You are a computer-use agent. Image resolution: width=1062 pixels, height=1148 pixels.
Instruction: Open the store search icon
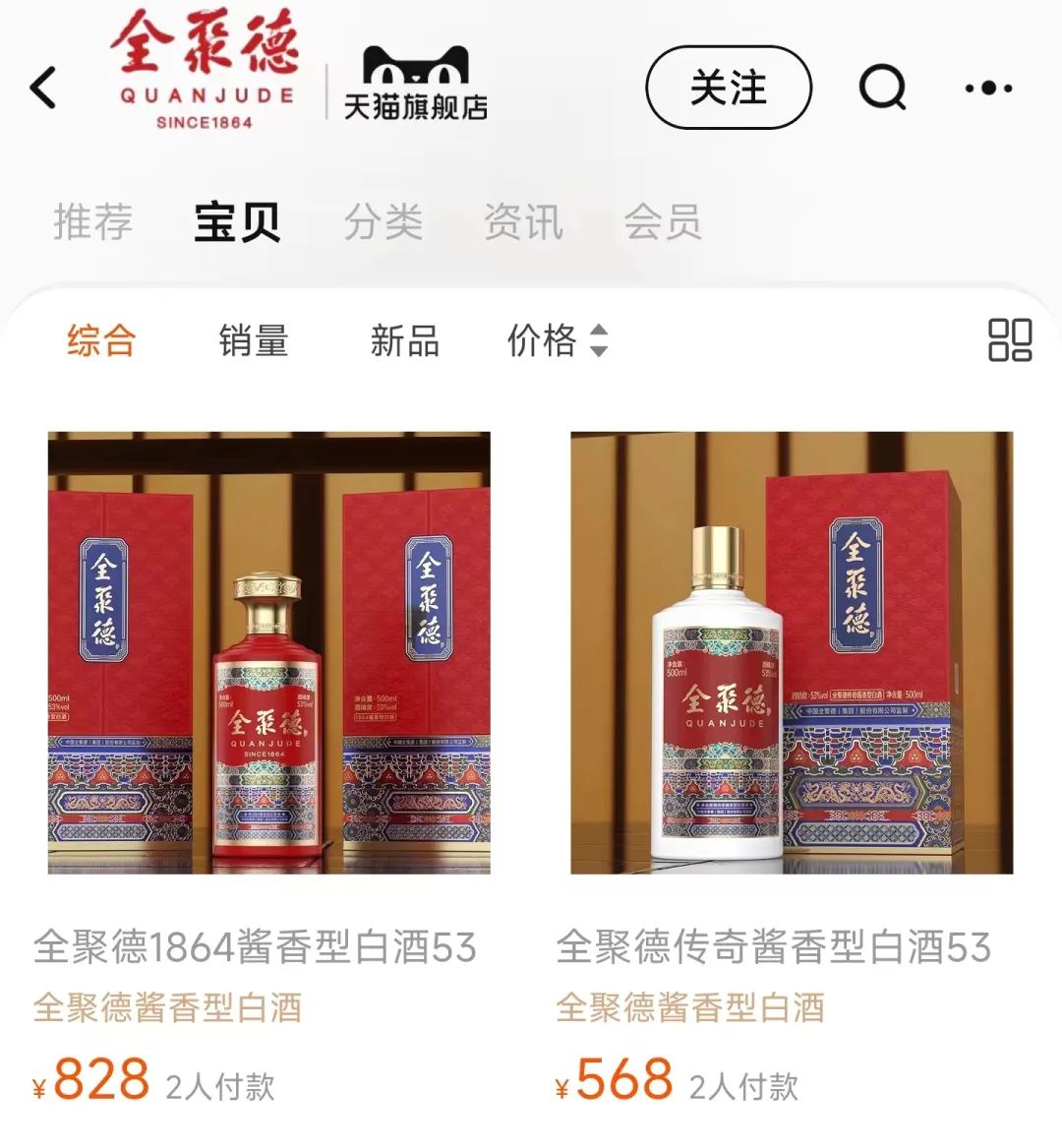[x=882, y=89]
